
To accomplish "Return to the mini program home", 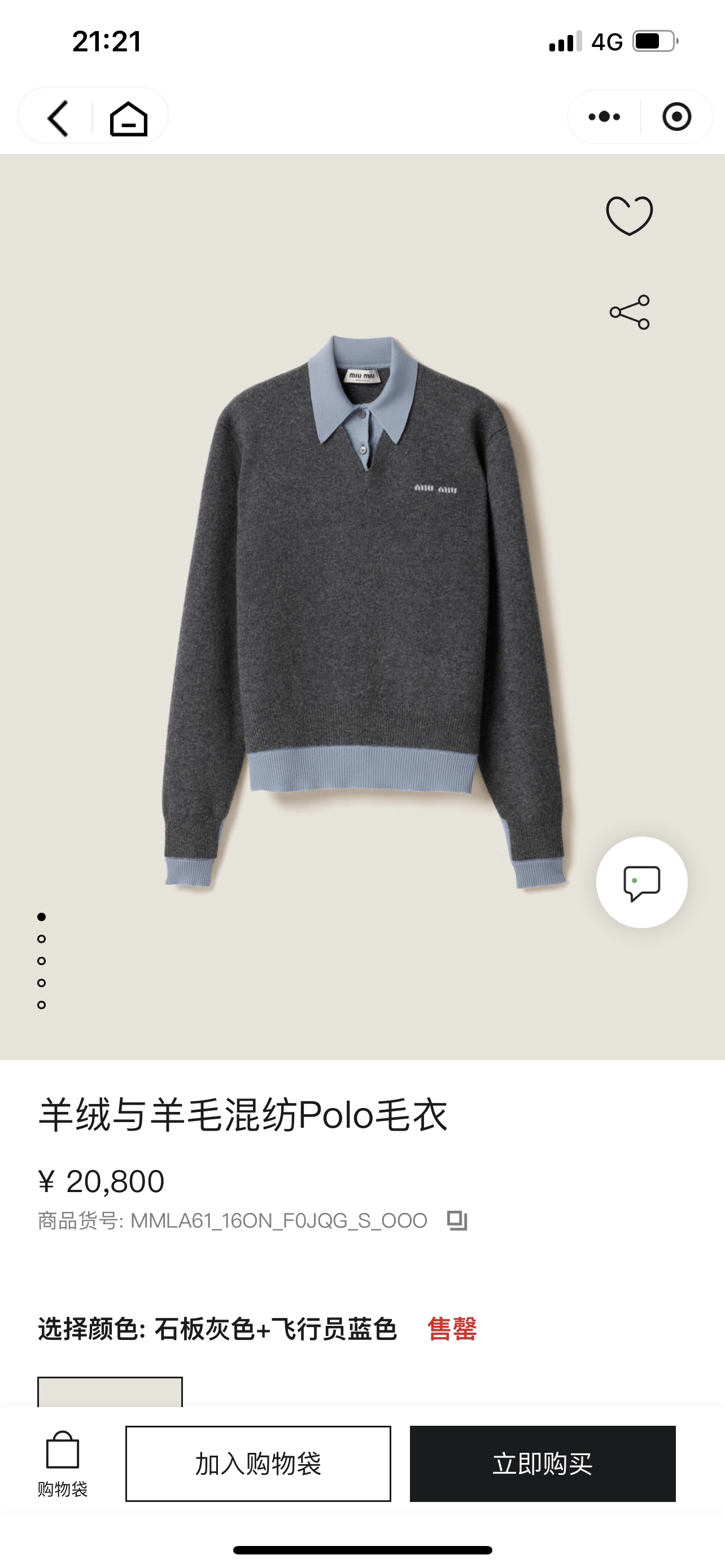I will (x=128, y=118).
